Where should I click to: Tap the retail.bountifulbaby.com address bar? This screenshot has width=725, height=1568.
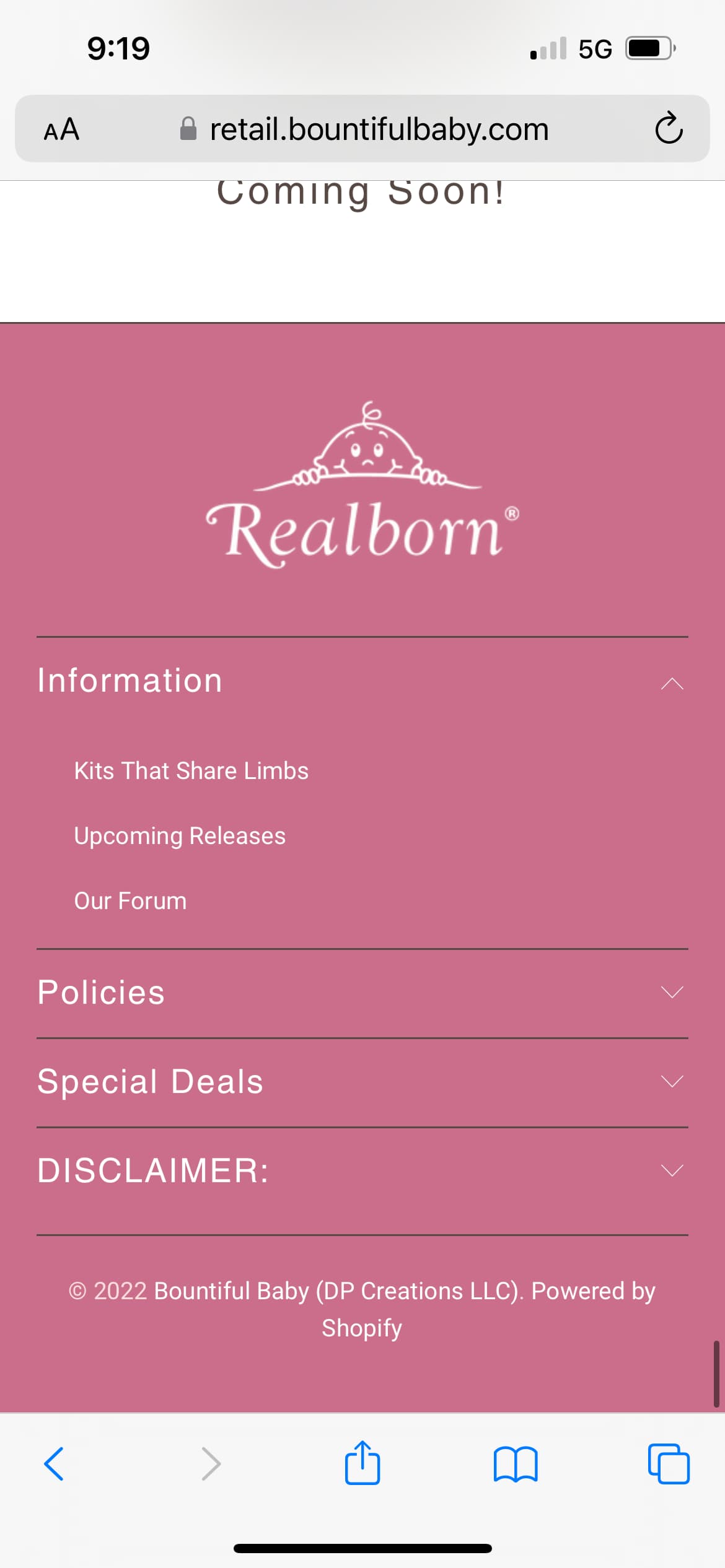click(363, 129)
